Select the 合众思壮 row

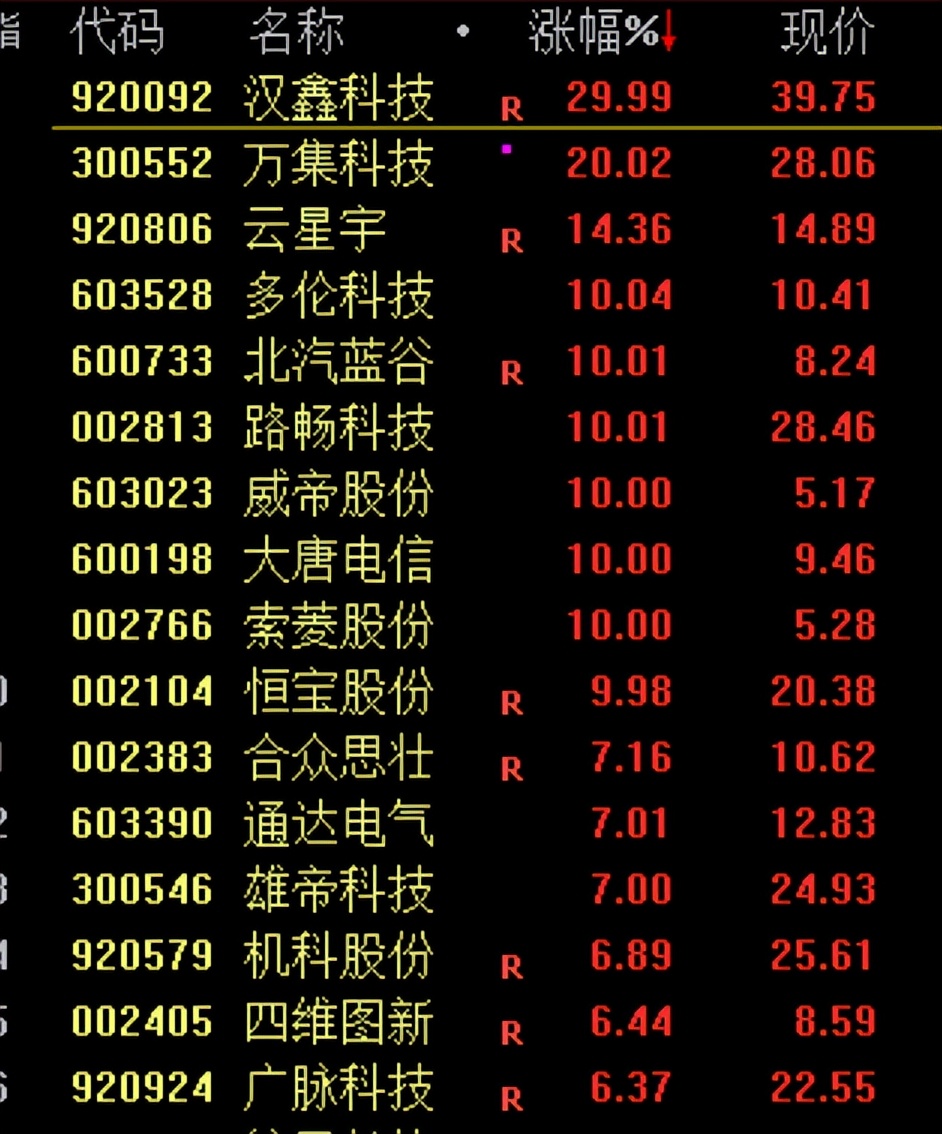[338, 758]
